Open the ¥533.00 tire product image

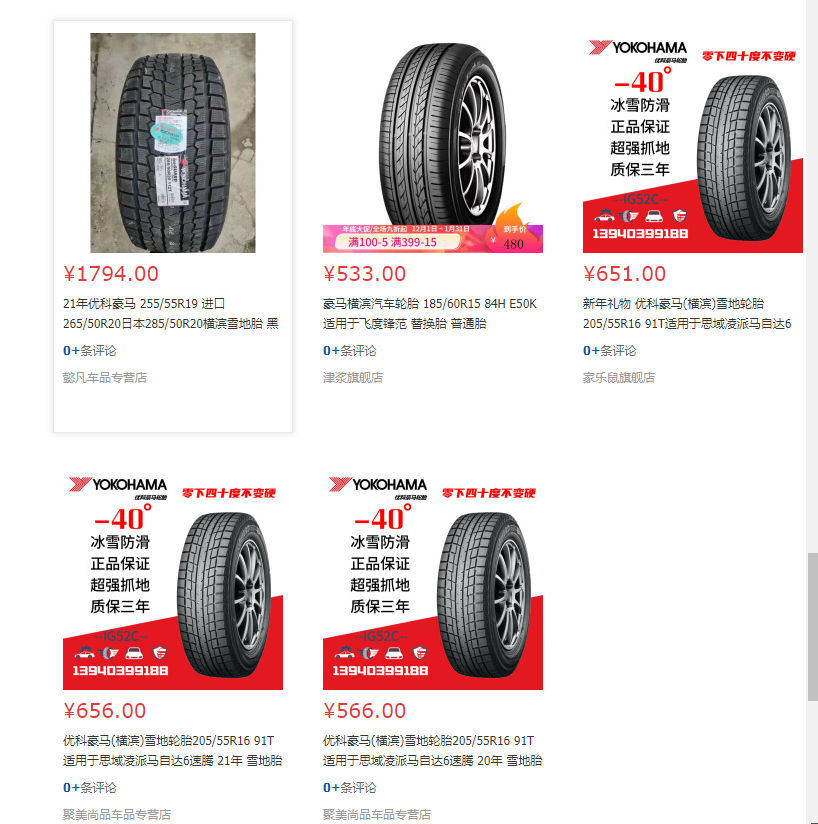point(432,143)
